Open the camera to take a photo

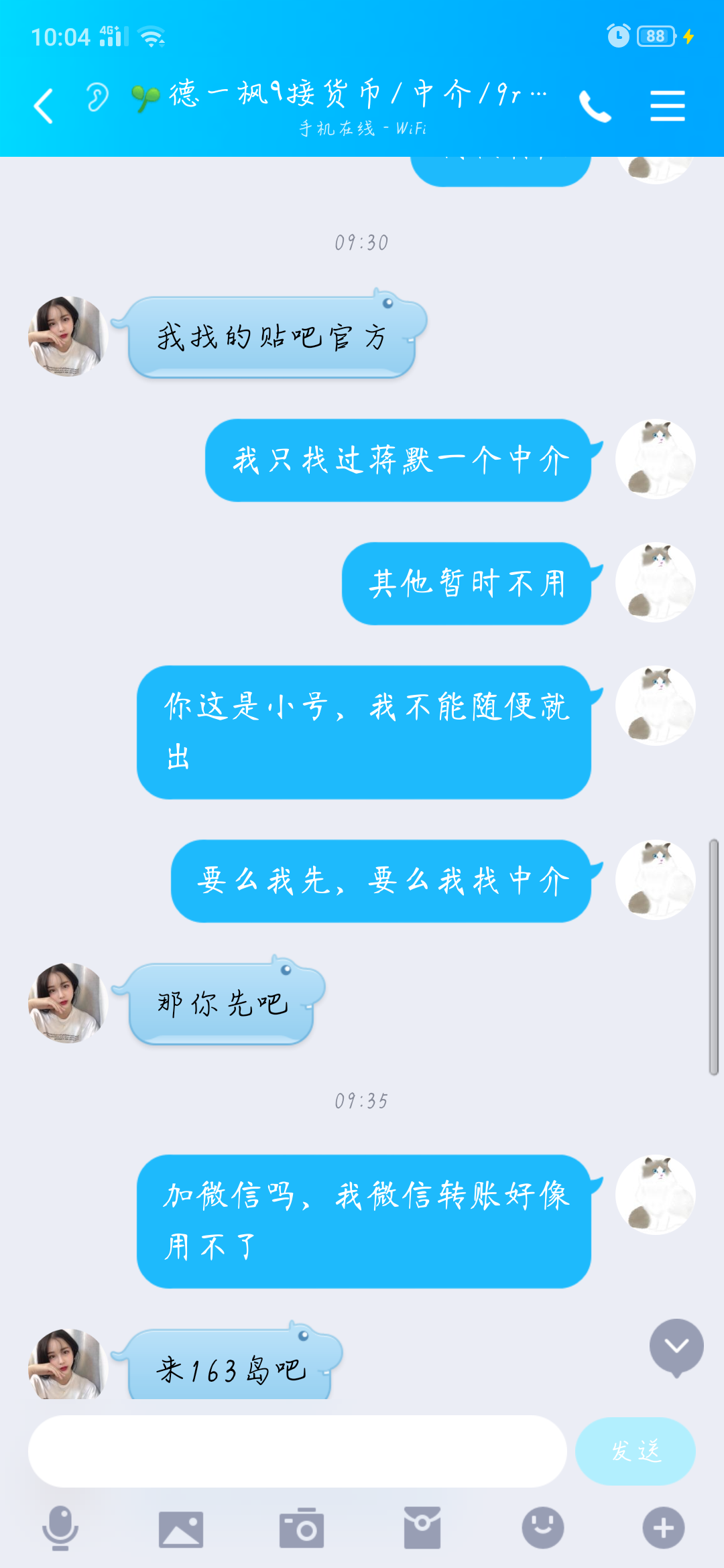point(302,1528)
